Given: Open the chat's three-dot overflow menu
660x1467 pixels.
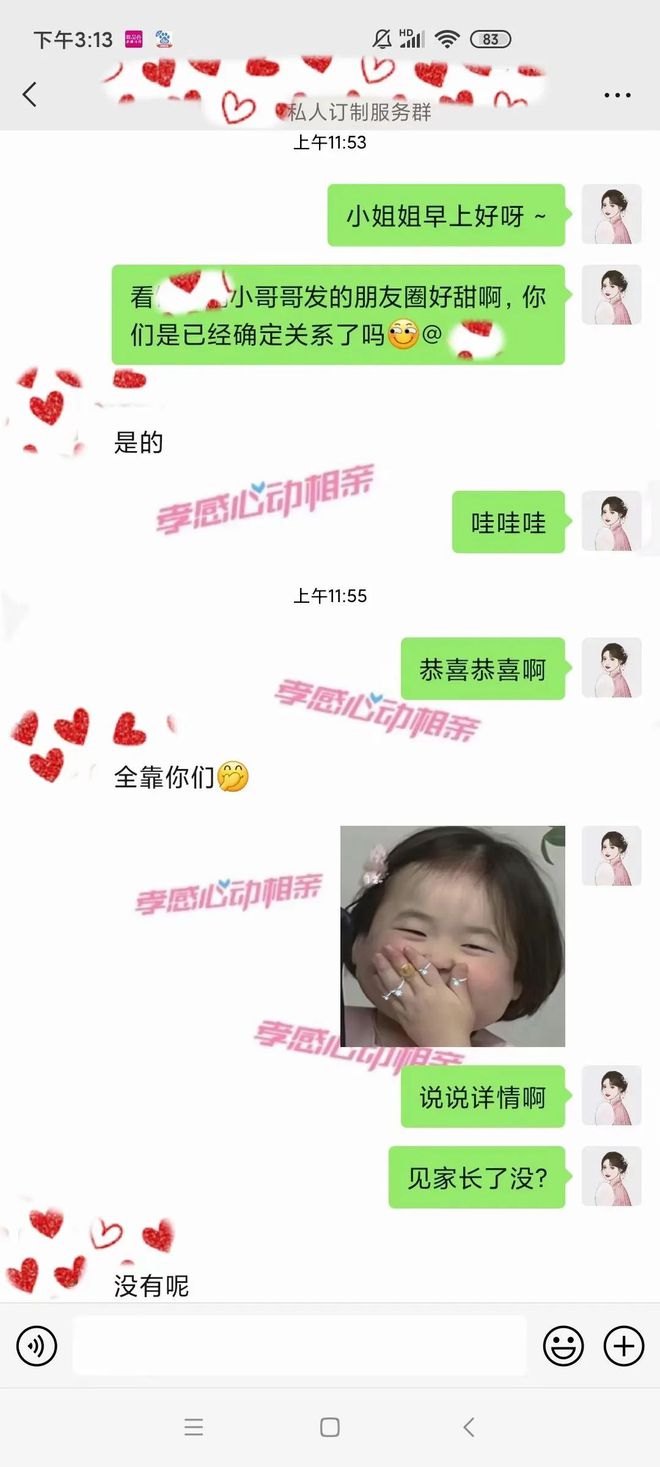Looking at the screenshot, I should pos(617,96).
